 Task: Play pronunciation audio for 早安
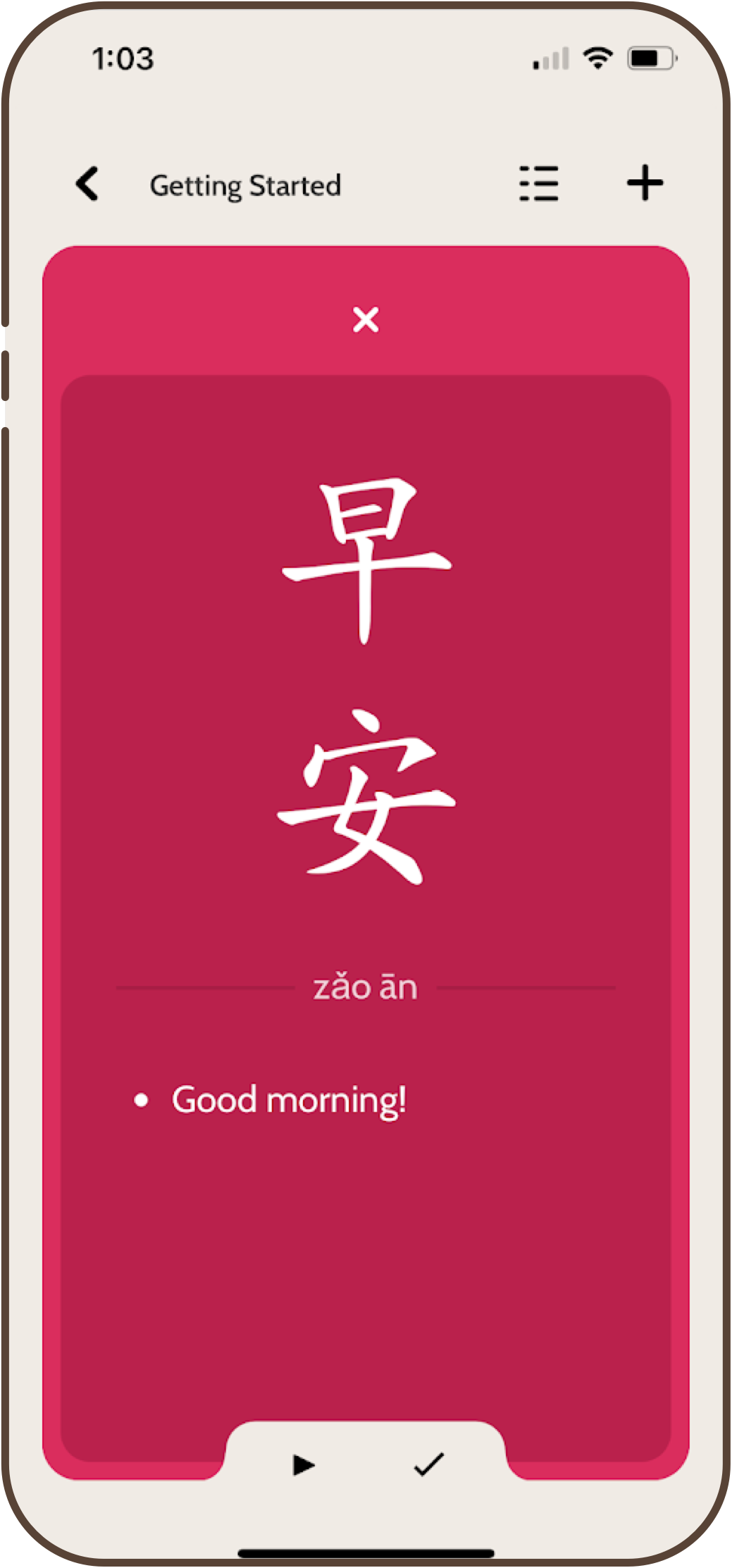point(303,1465)
